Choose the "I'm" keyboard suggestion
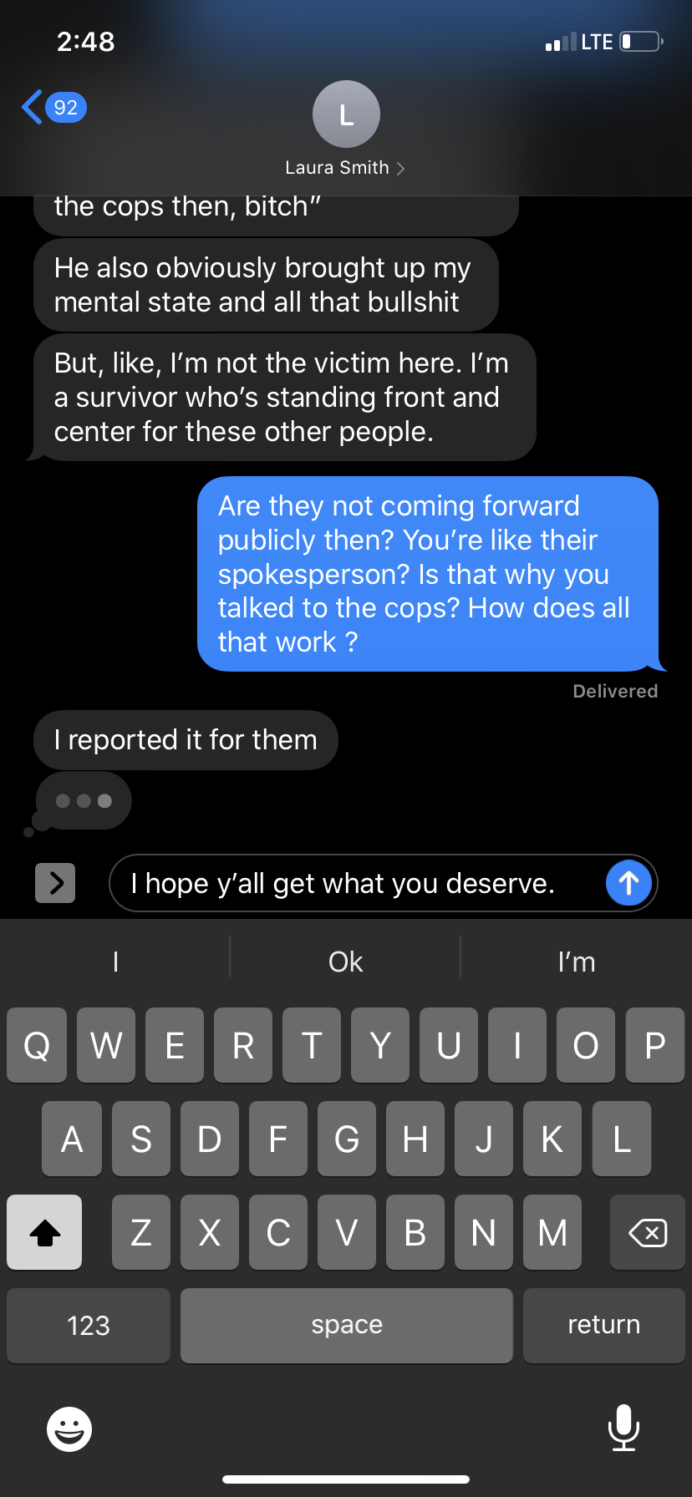This screenshot has height=1497, width=692. coord(576,962)
